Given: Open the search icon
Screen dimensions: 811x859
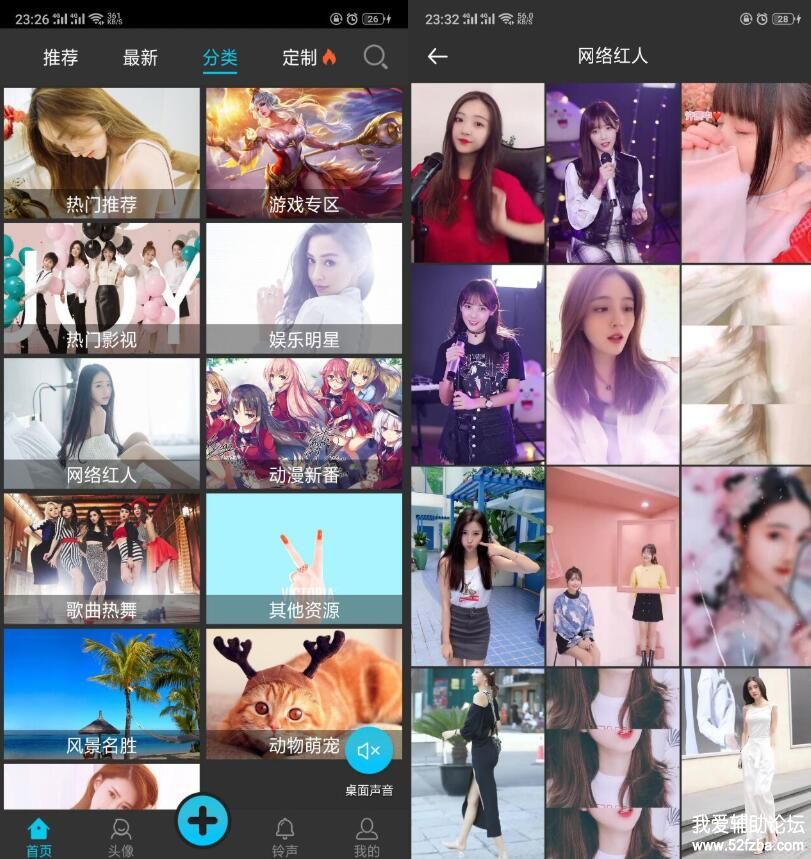Looking at the screenshot, I should click(375, 57).
